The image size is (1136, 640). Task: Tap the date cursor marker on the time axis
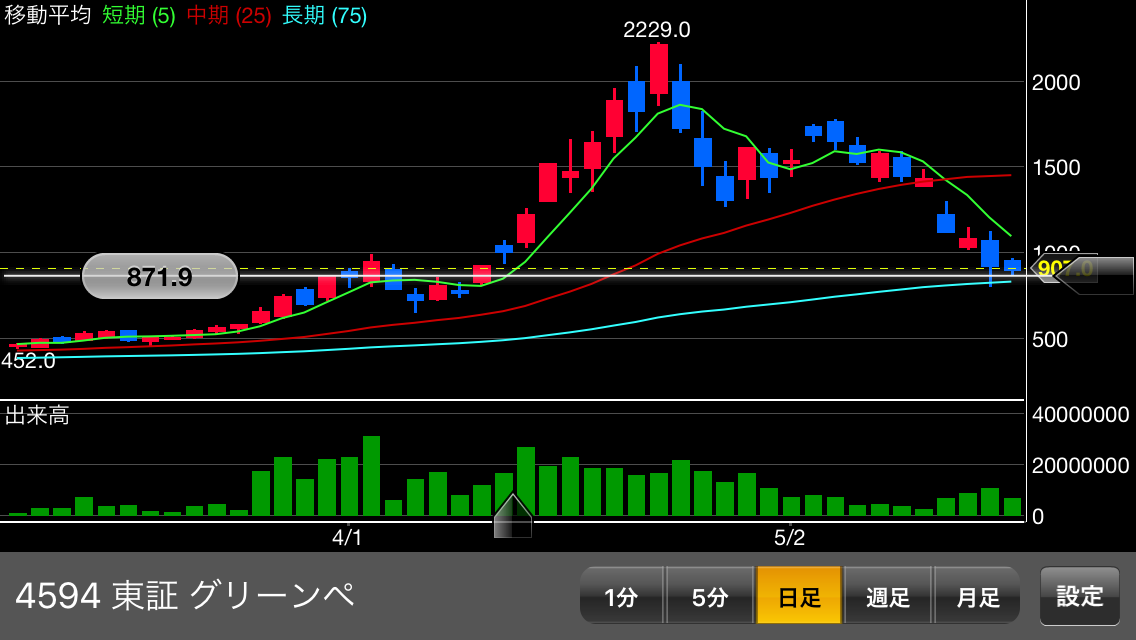513,517
